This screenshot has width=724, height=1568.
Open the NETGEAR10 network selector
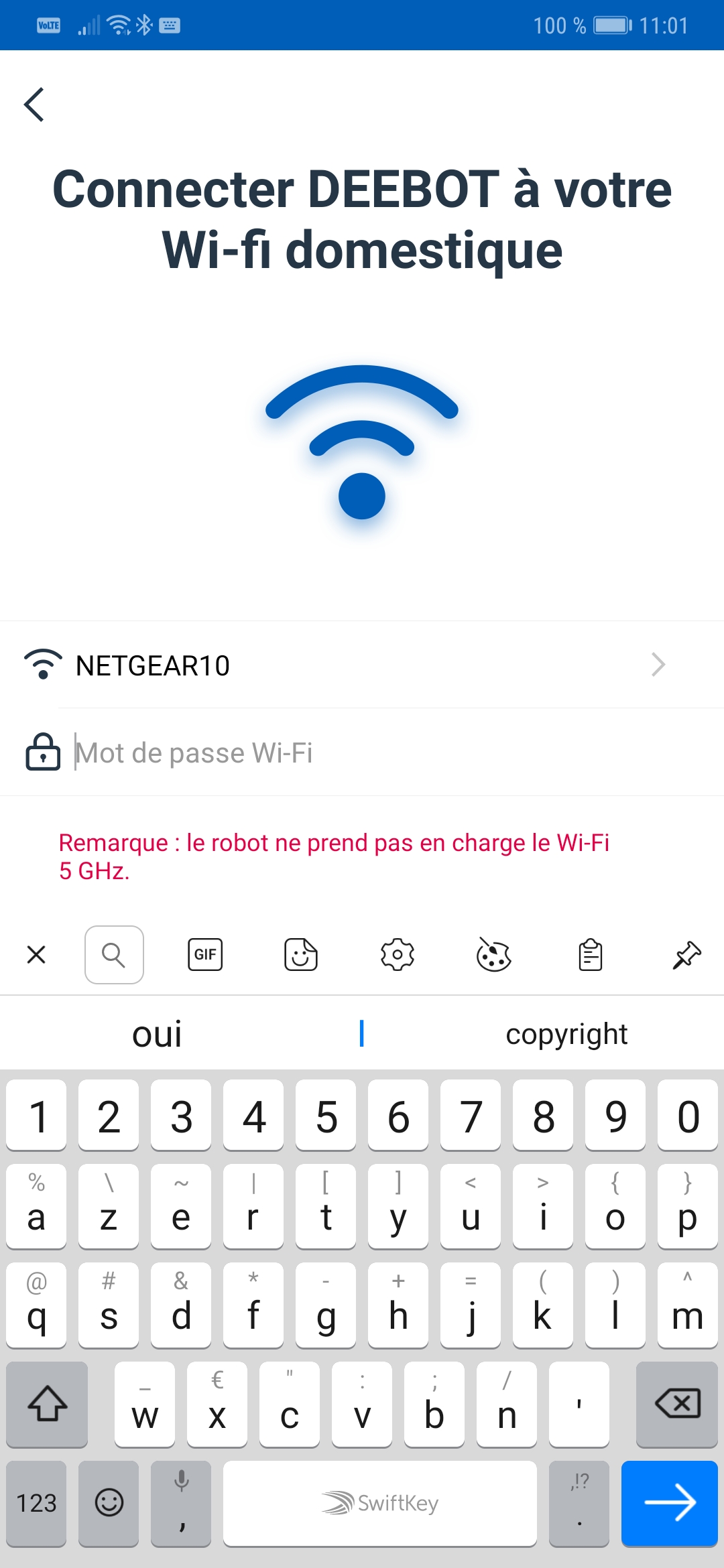click(x=362, y=665)
